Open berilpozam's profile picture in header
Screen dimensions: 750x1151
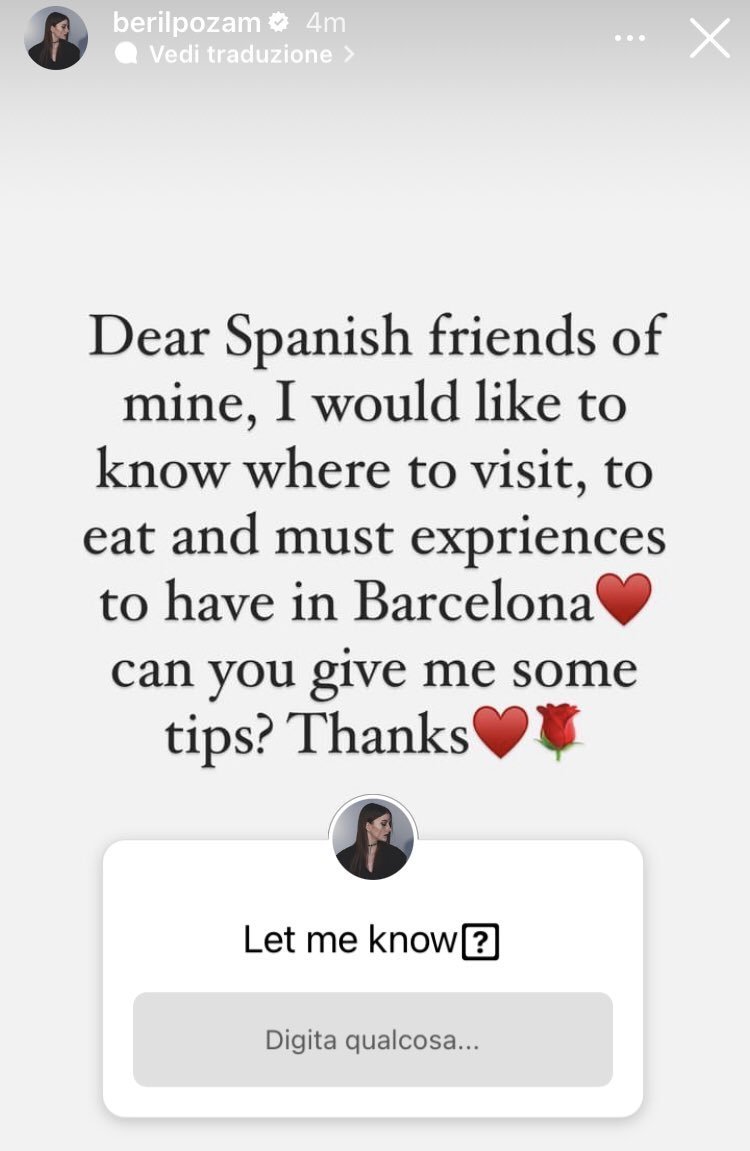tap(56, 38)
